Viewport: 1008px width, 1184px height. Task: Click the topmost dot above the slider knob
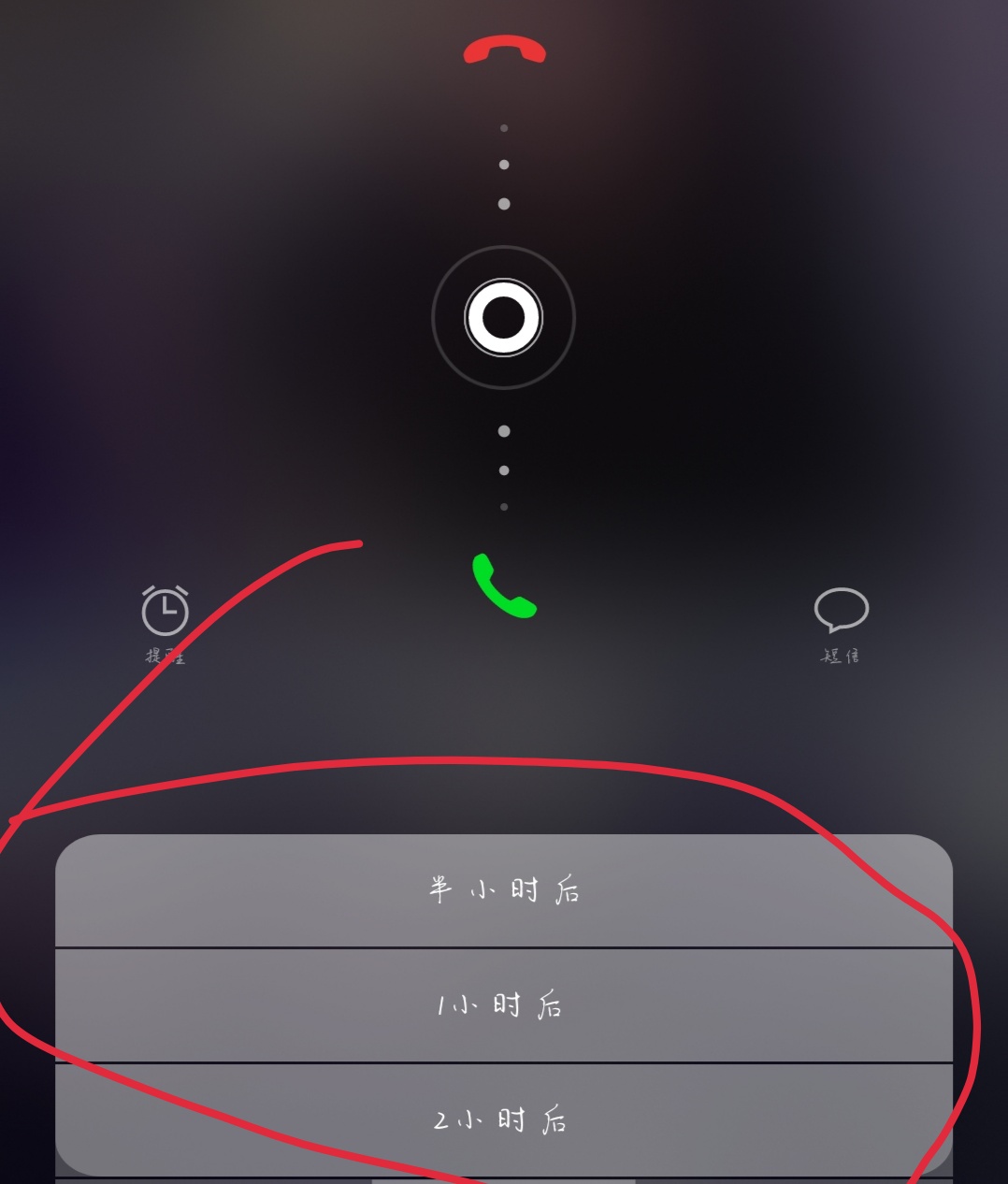tap(504, 129)
